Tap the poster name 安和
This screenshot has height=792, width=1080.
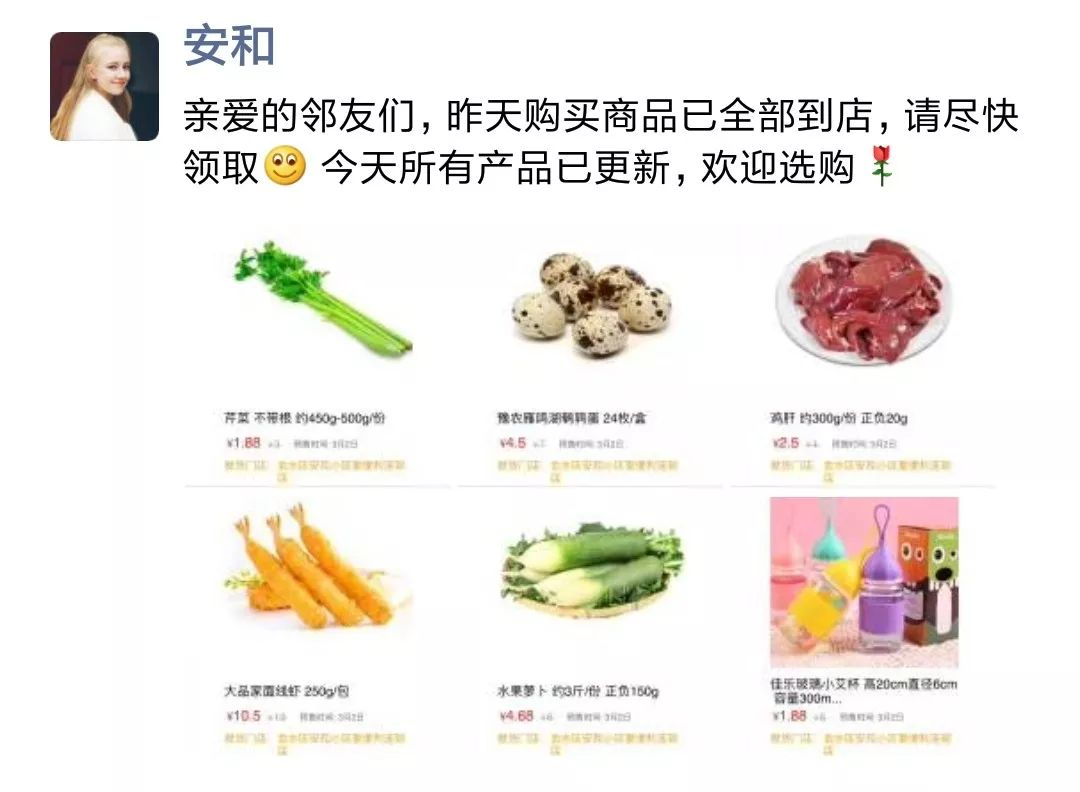(x=229, y=47)
